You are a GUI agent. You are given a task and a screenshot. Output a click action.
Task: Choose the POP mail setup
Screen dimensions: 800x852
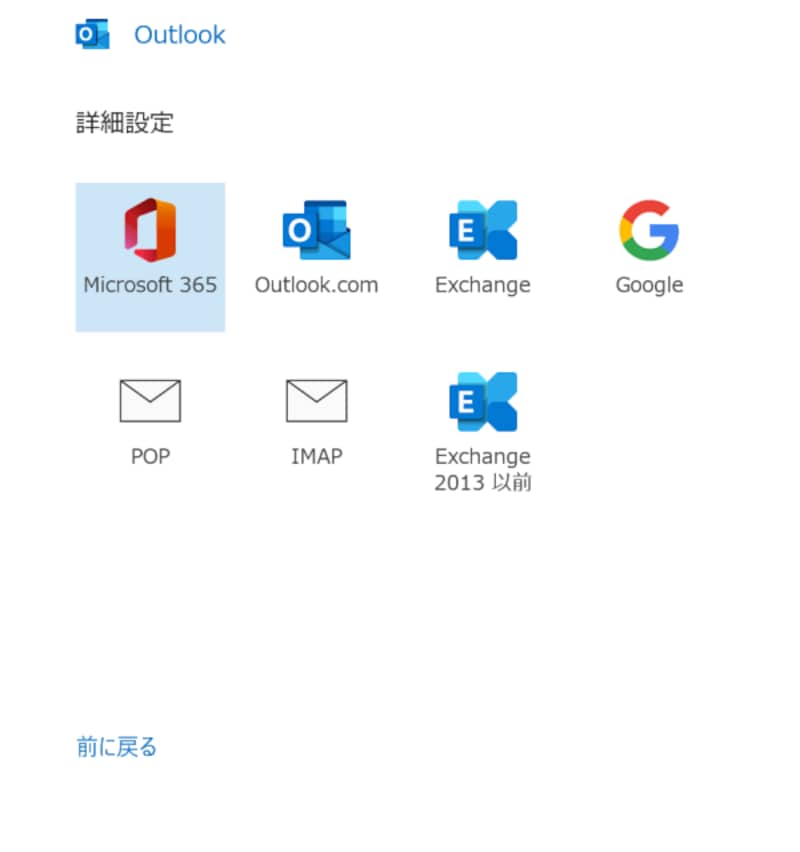point(150,420)
